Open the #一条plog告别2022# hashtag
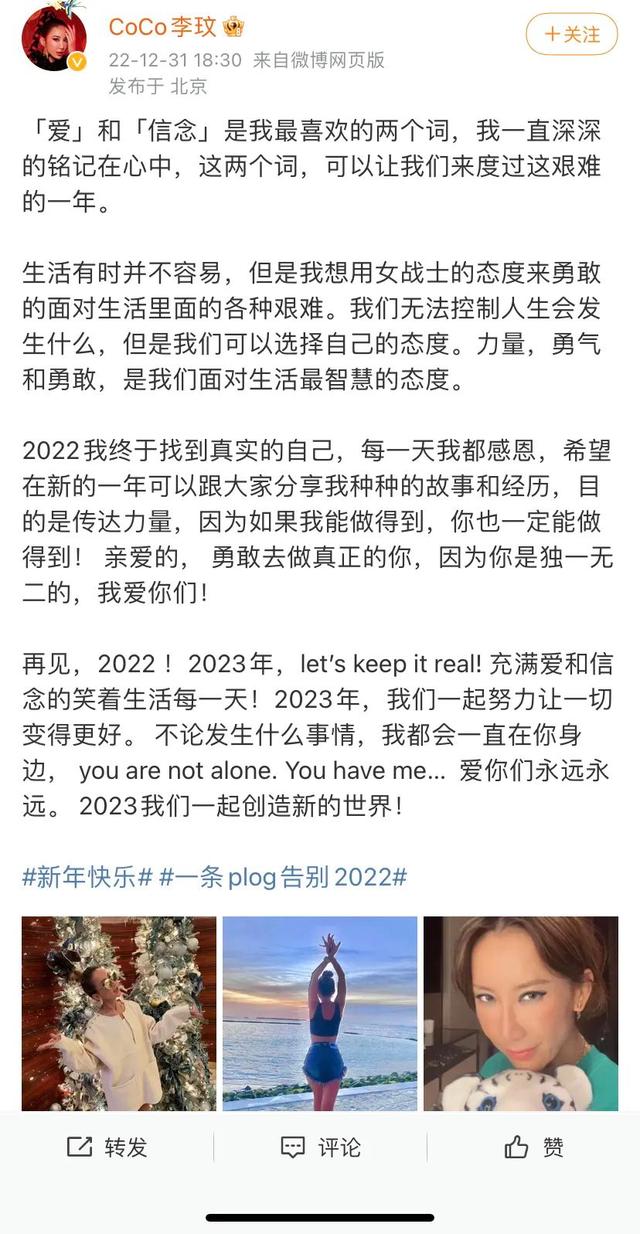Screen dimensions: 640x1234 pyautogui.click(x=283, y=877)
